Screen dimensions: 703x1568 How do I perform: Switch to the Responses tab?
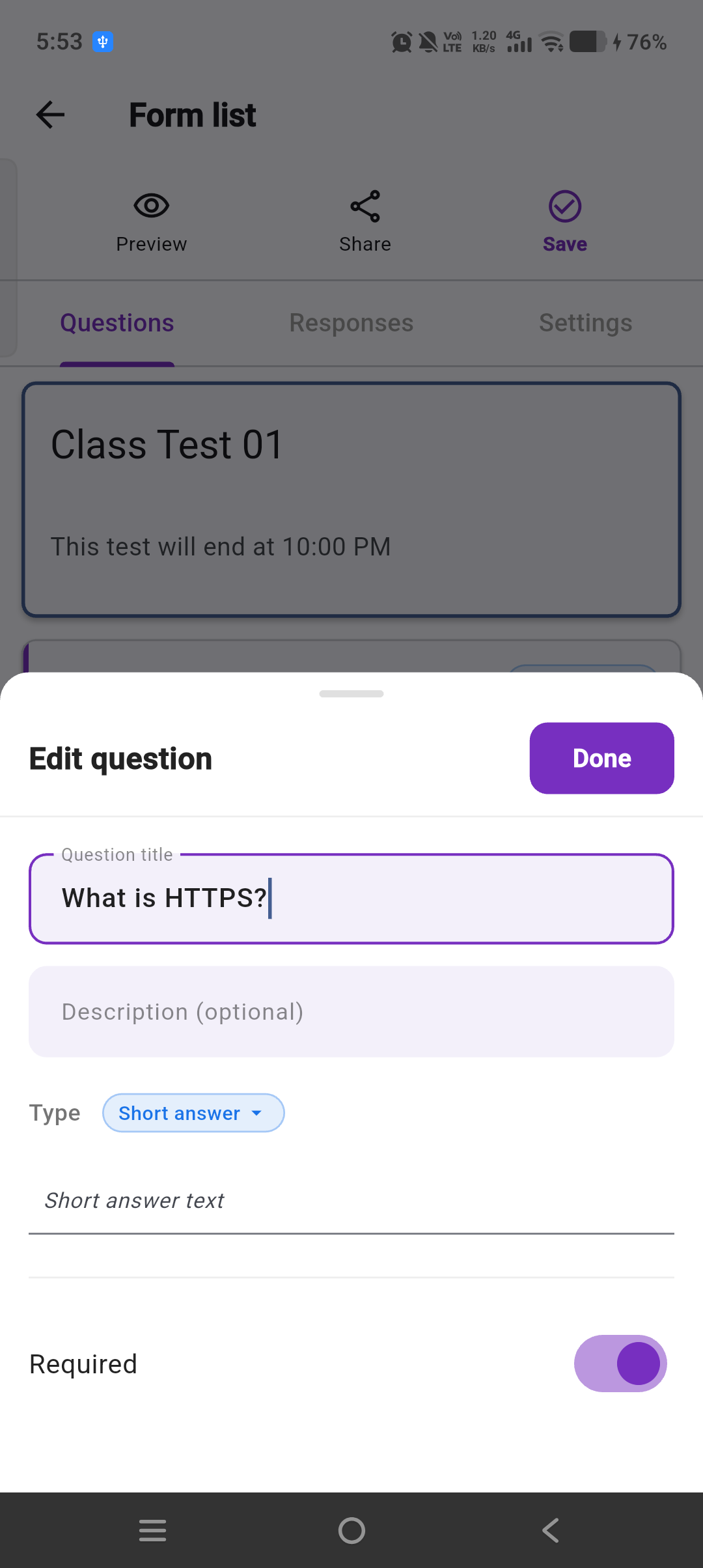[351, 323]
